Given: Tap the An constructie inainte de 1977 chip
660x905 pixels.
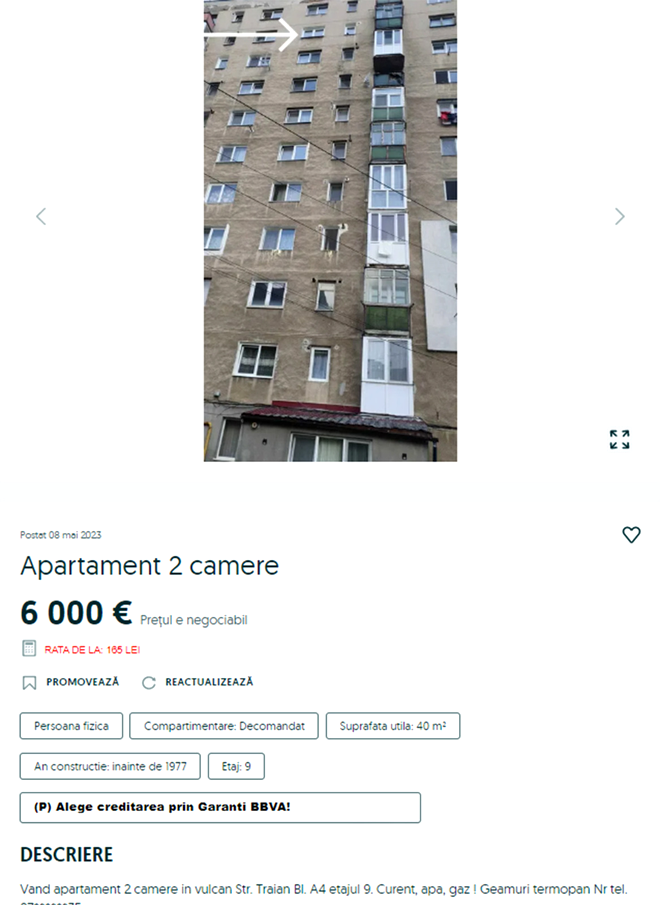Looking at the screenshot, I should coord(110,766).
